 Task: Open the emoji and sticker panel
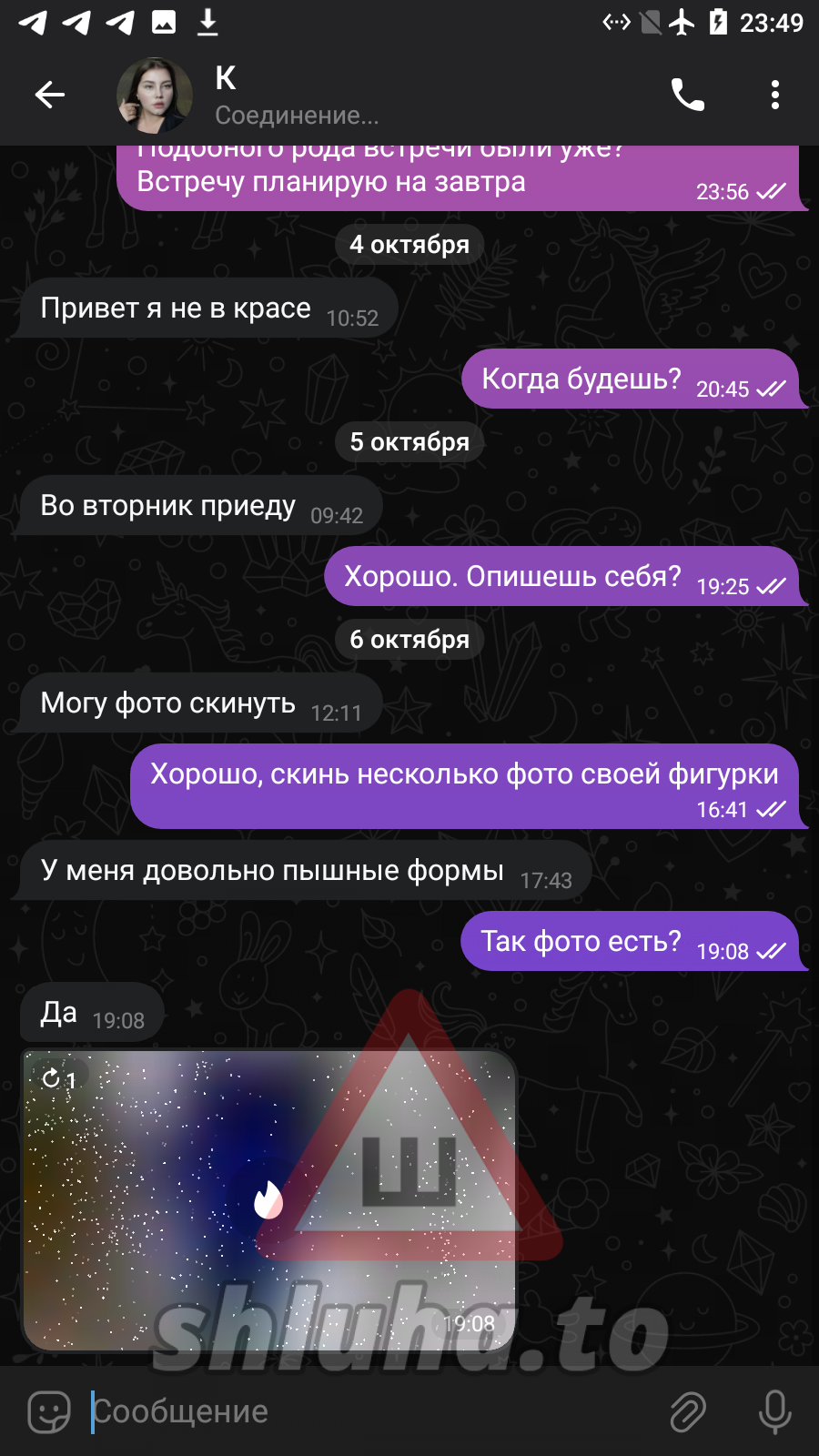(x=49, y=1411)
